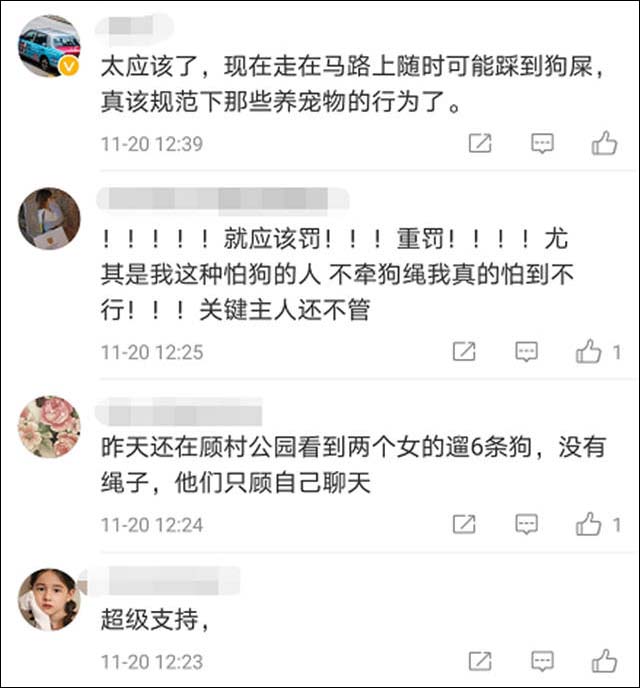Like the comment posted at 11-20 12:25
Screen dimensions: 640x688
[589, 352]
